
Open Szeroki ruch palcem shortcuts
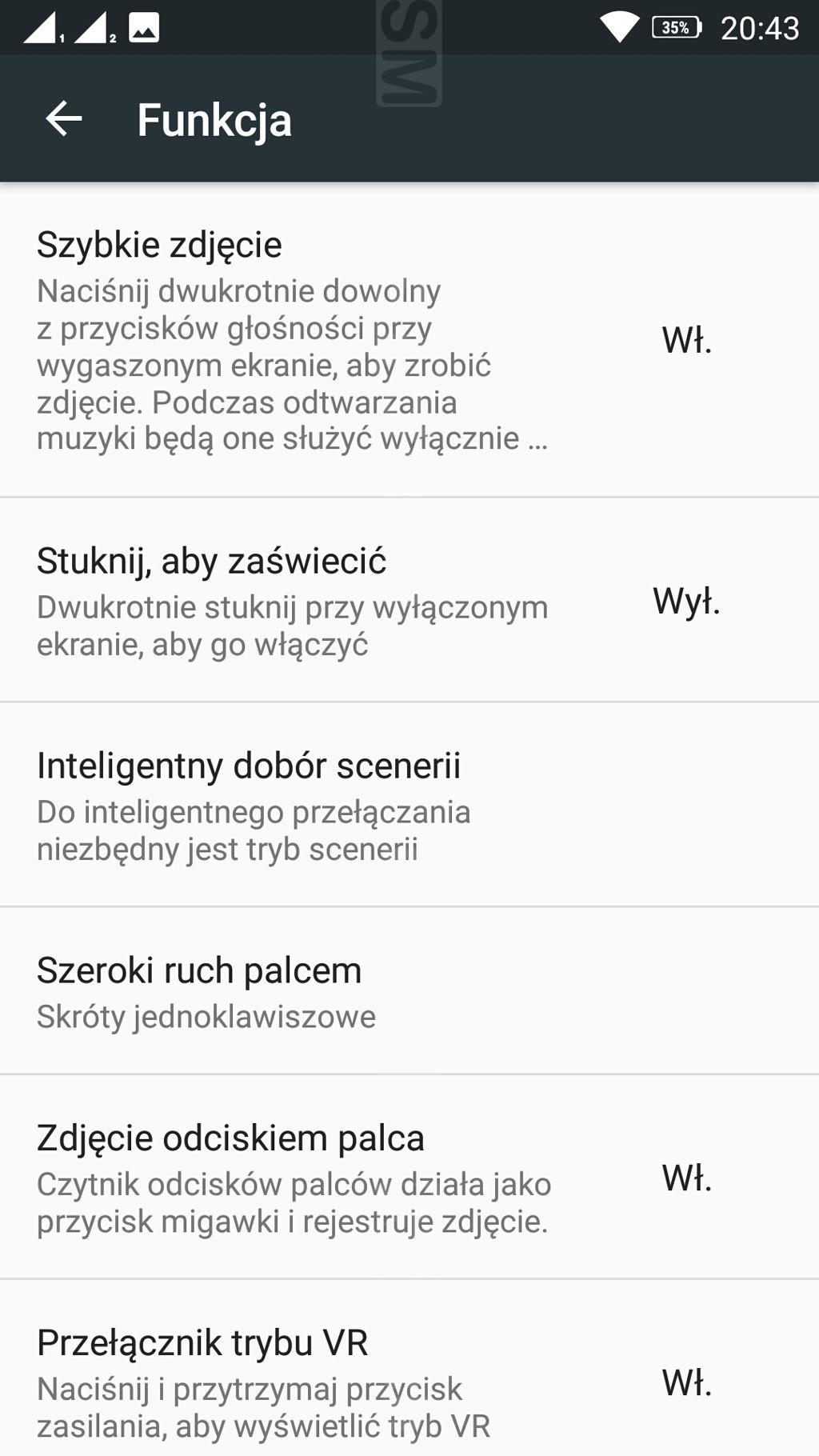[x=409, y=991]
